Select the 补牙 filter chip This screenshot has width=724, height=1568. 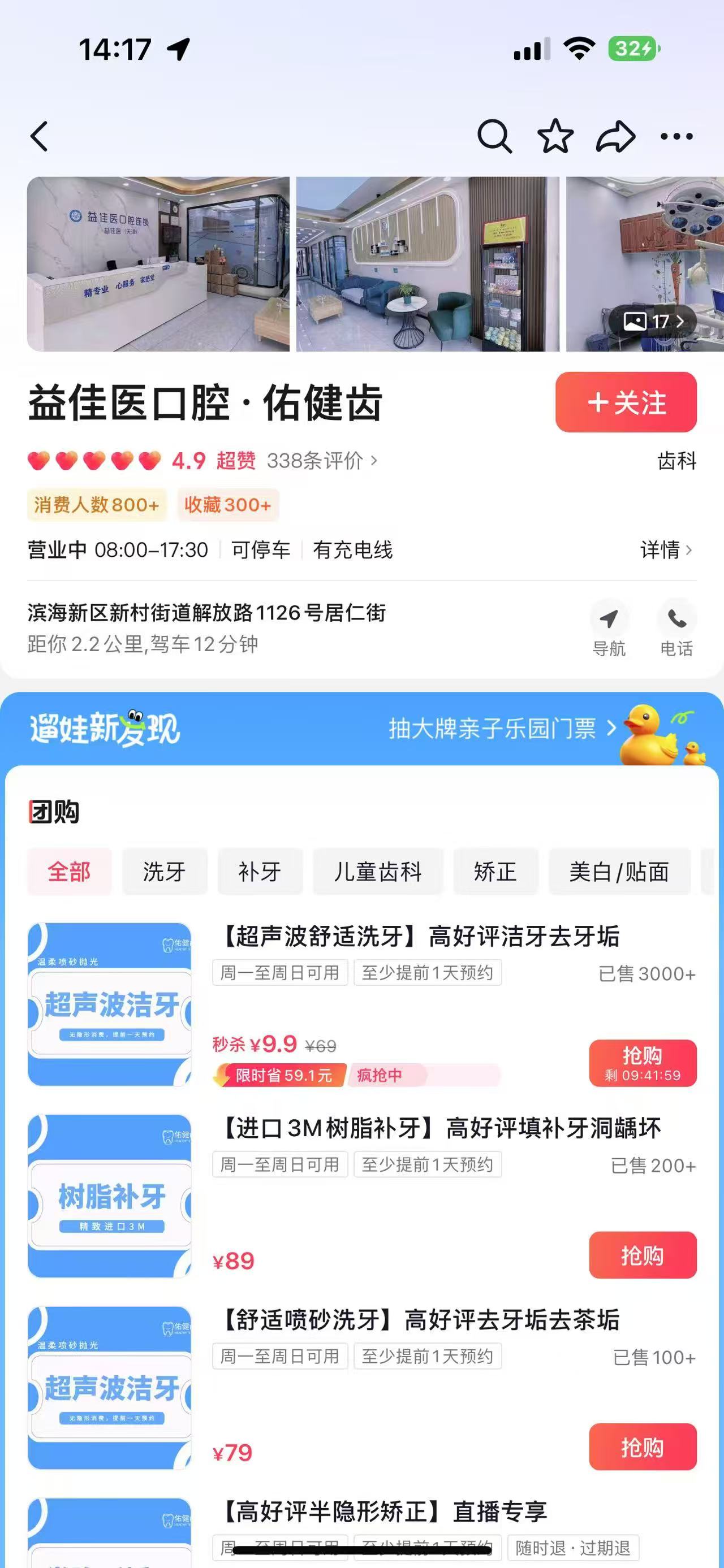click(260, 872)
